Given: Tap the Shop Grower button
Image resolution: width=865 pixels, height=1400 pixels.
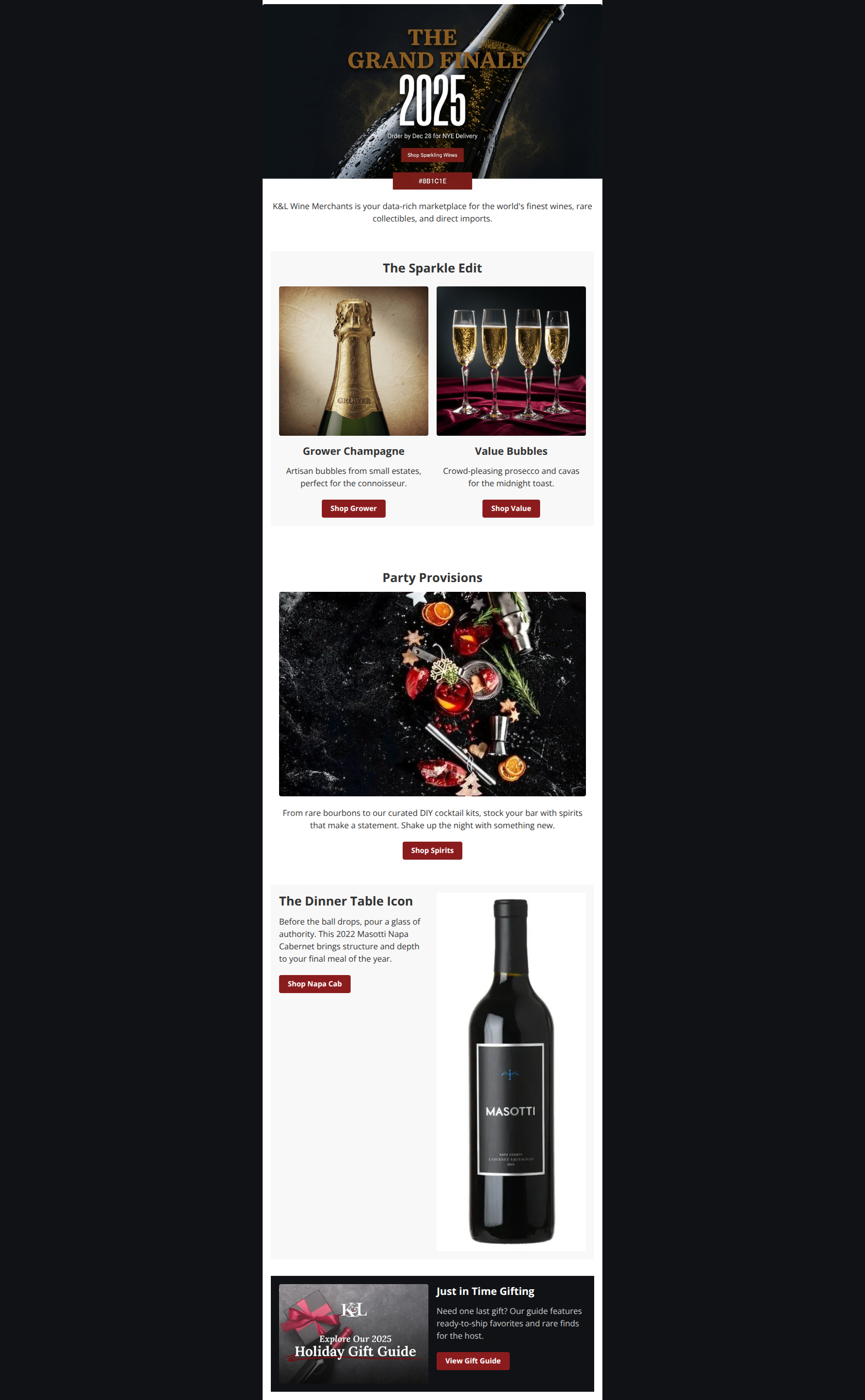Looking at the screenshot, I should [x=353, y=508].
